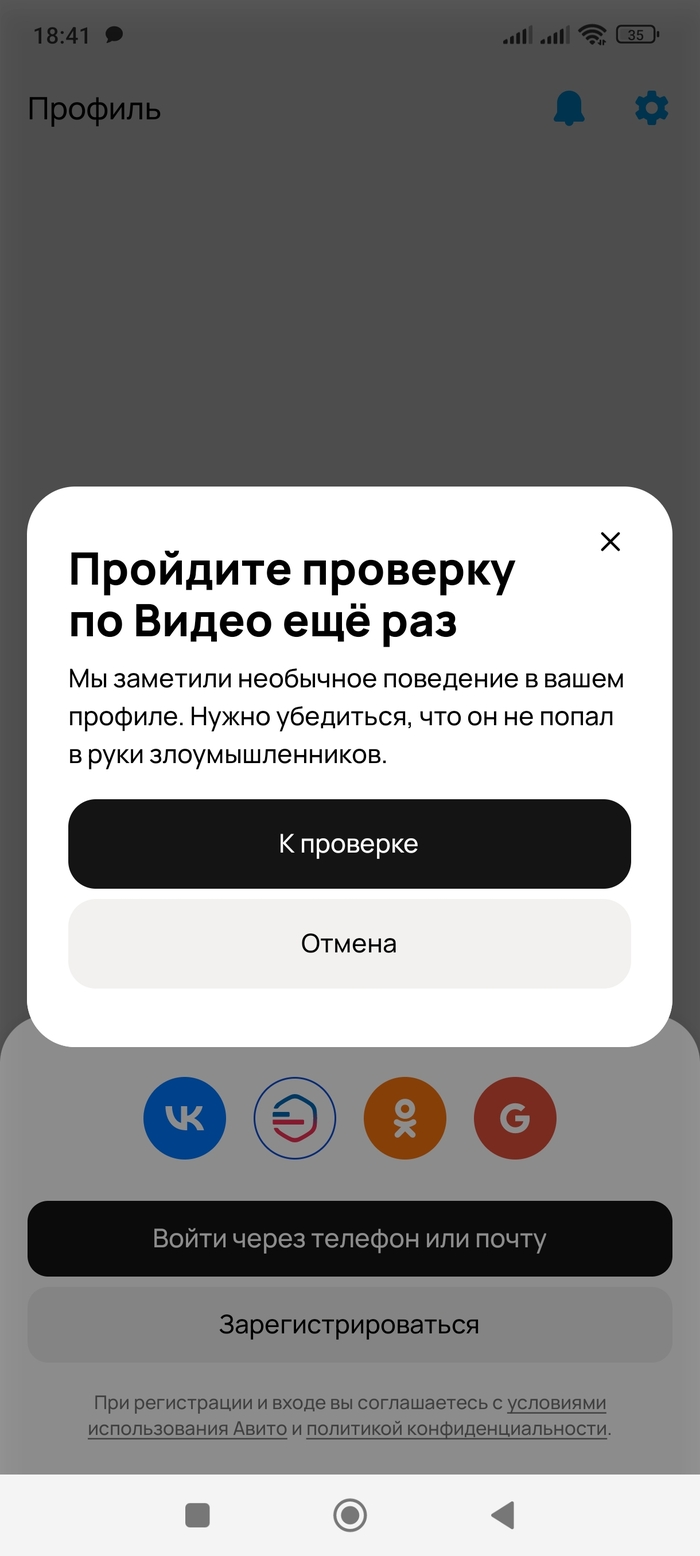Sign in with Gosuslugi icon
The height and width of the screenshot is (1556, 700).
[x=295, y=1118]
